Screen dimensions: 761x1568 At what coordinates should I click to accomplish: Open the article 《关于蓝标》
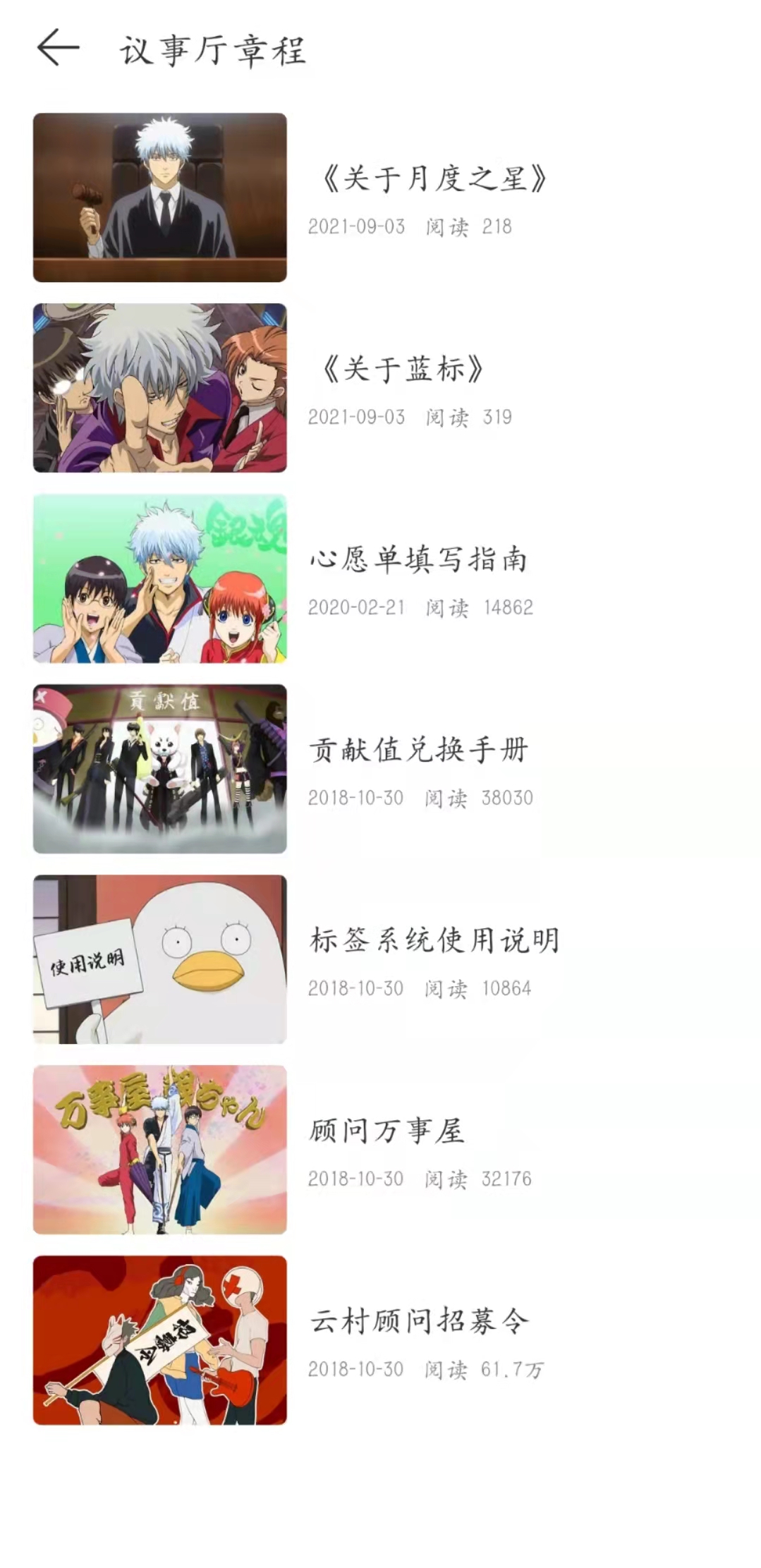point(402,369)
